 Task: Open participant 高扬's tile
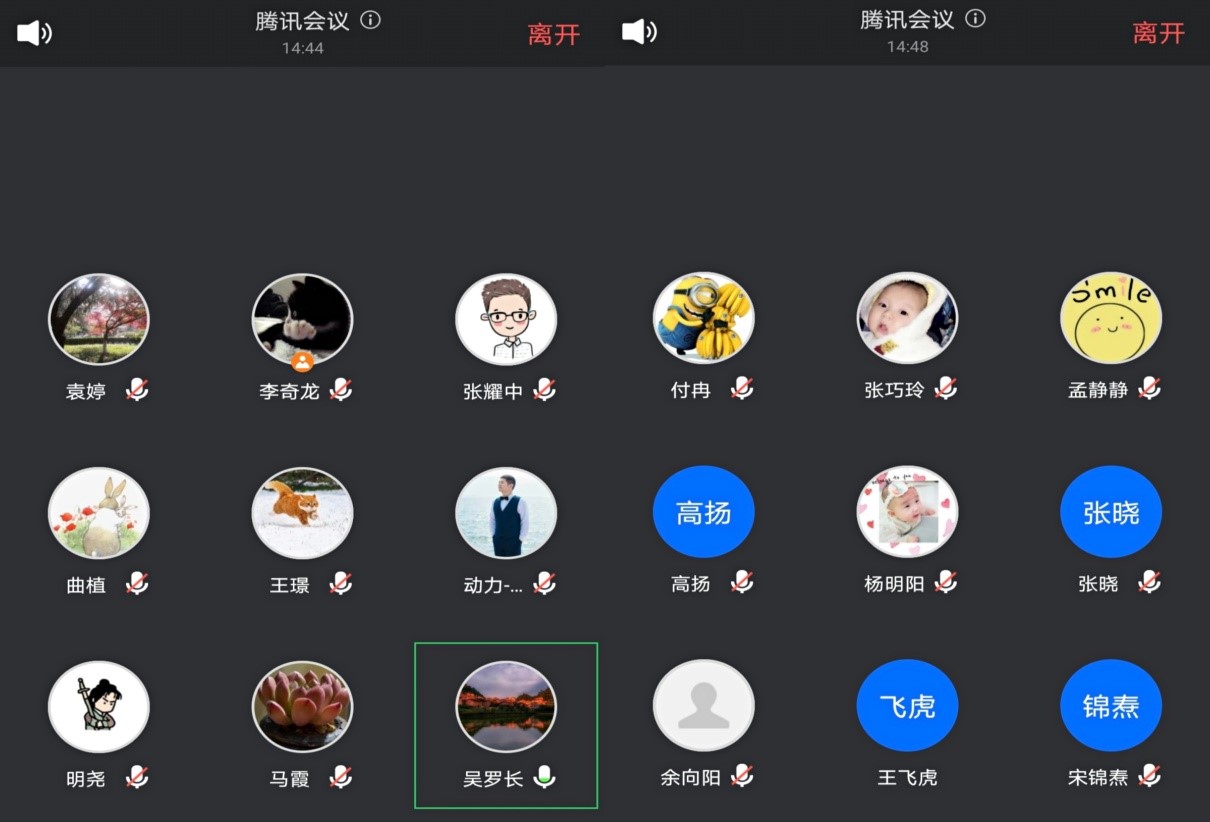703,513
